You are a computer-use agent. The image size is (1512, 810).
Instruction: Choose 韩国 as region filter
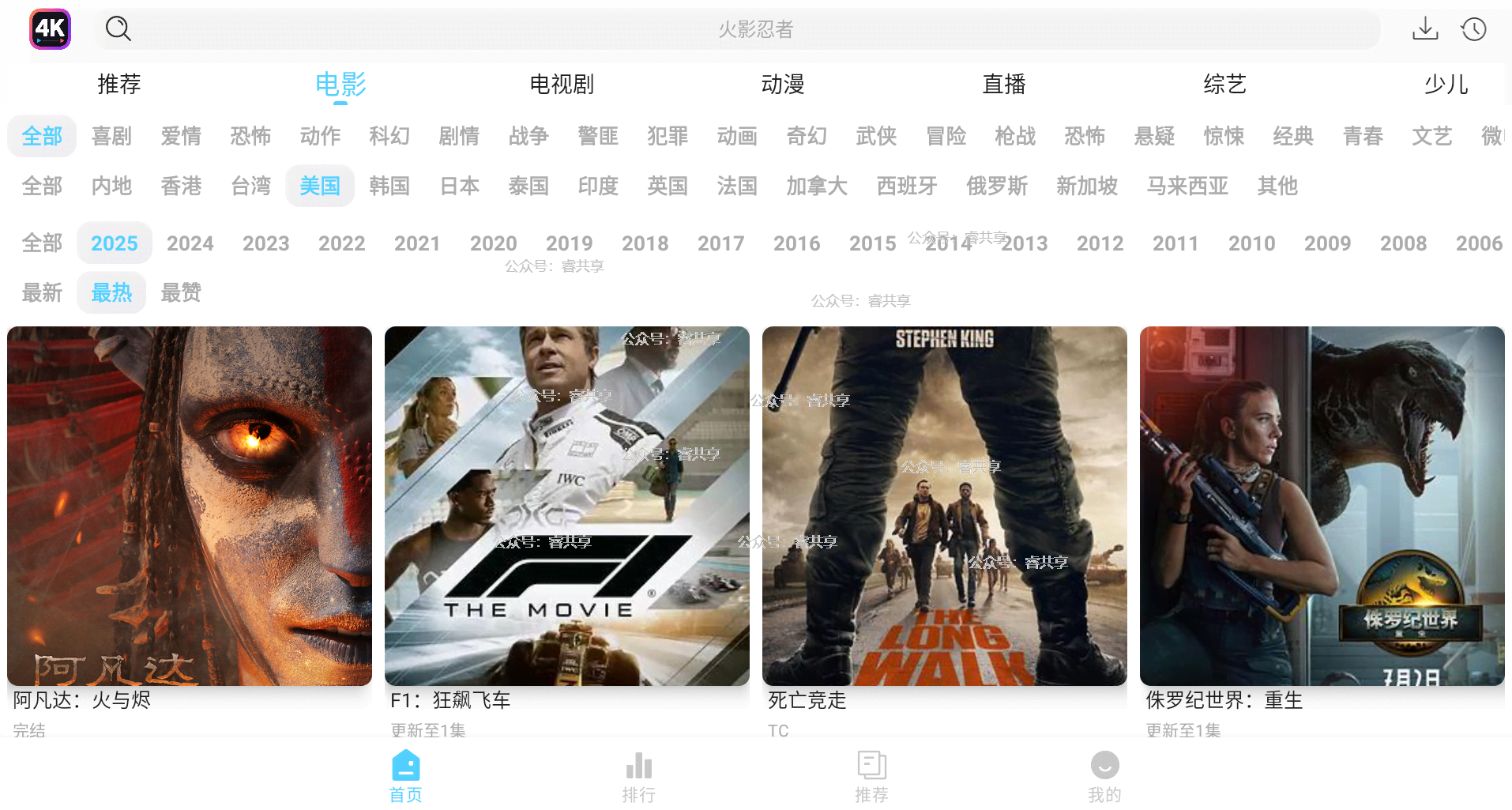pos(389,186)
